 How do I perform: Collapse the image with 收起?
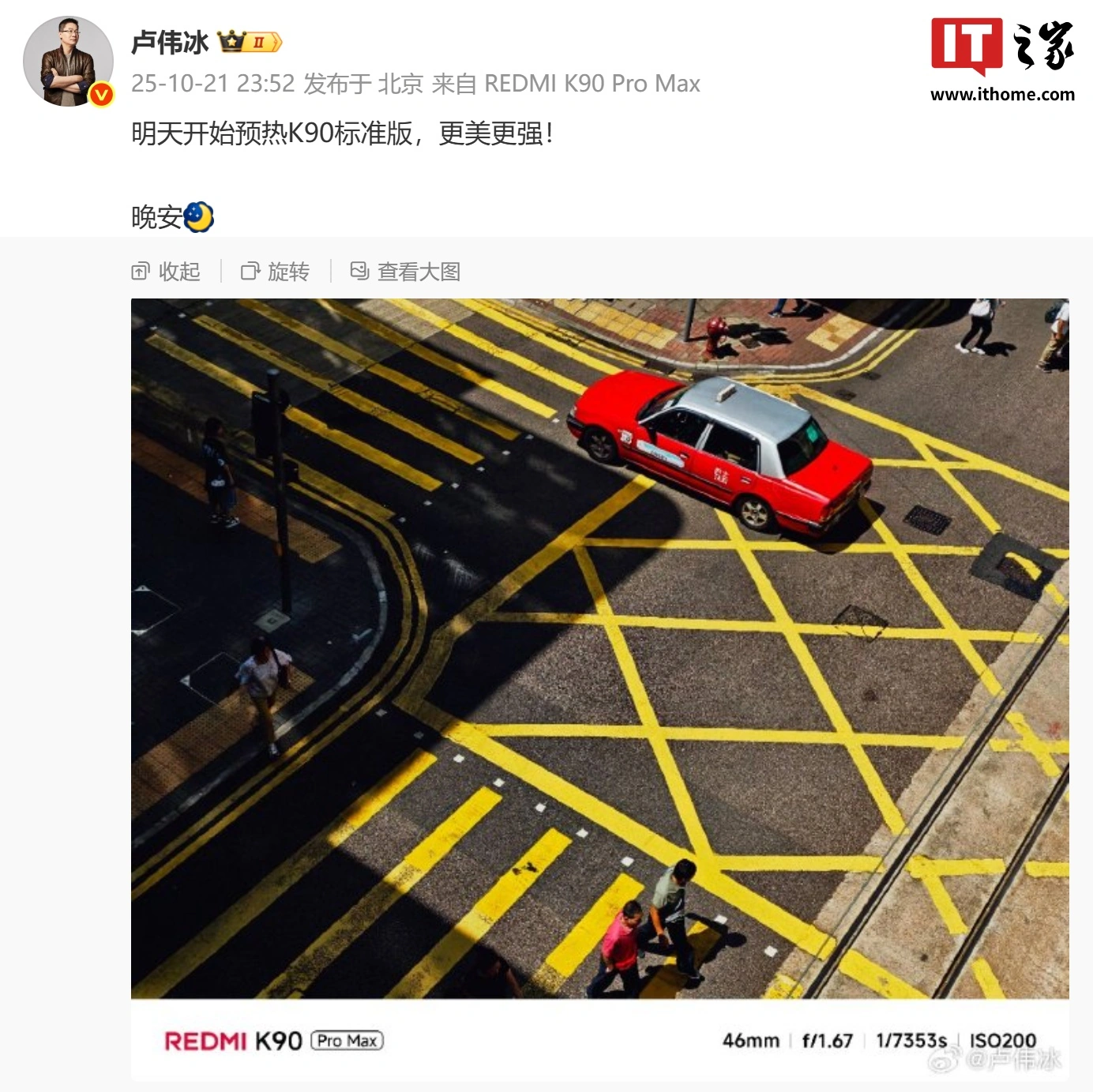[166, 272]
